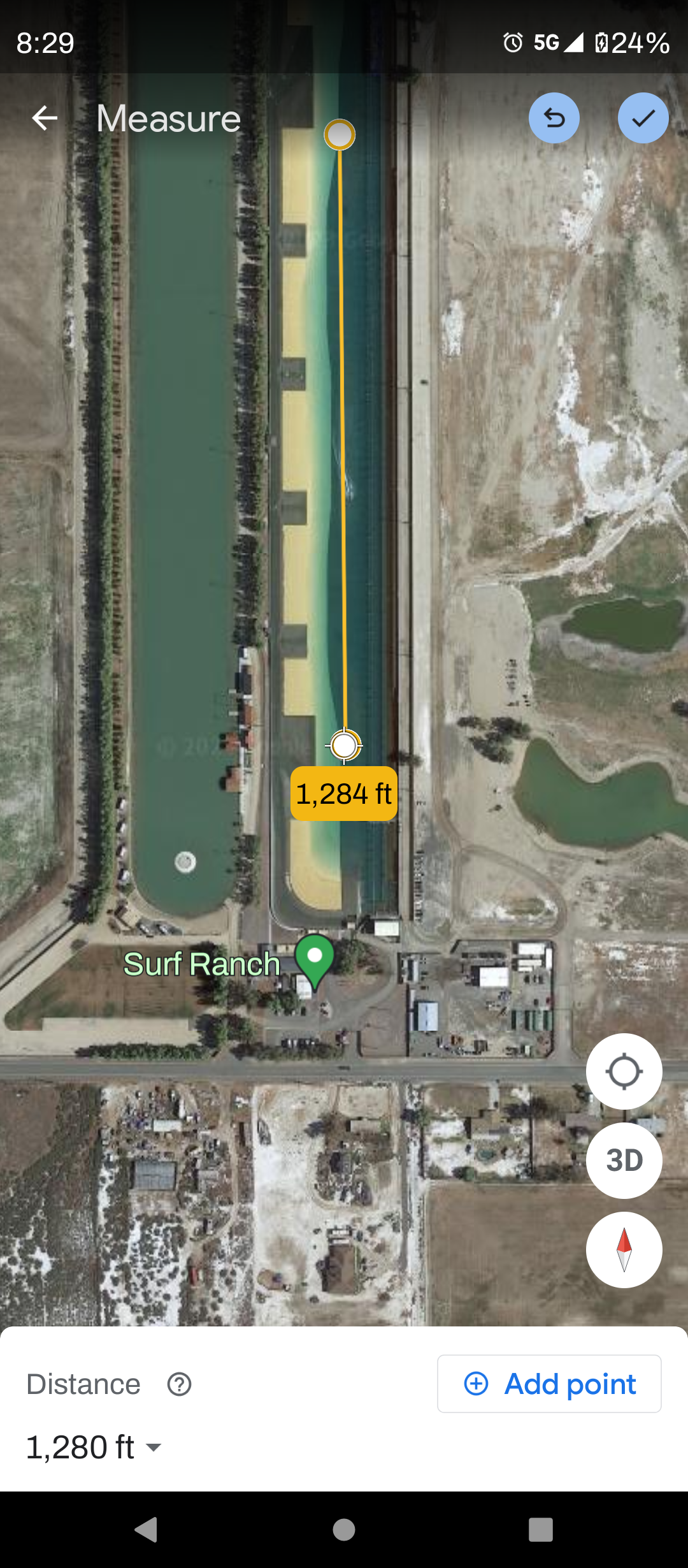The height and width of the screenshot is (1568, 688).
Task: Open recent apps from navigation bar
Action: coord(541,1530)
